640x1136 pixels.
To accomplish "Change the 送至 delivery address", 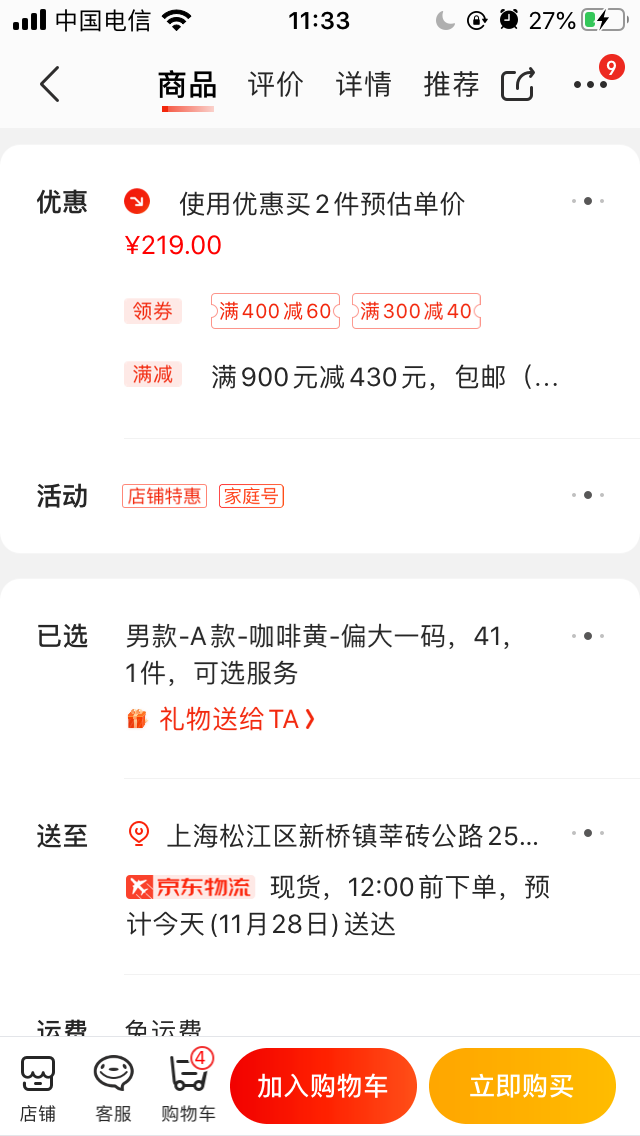I will pyautogui.click(x=352, y=835).
